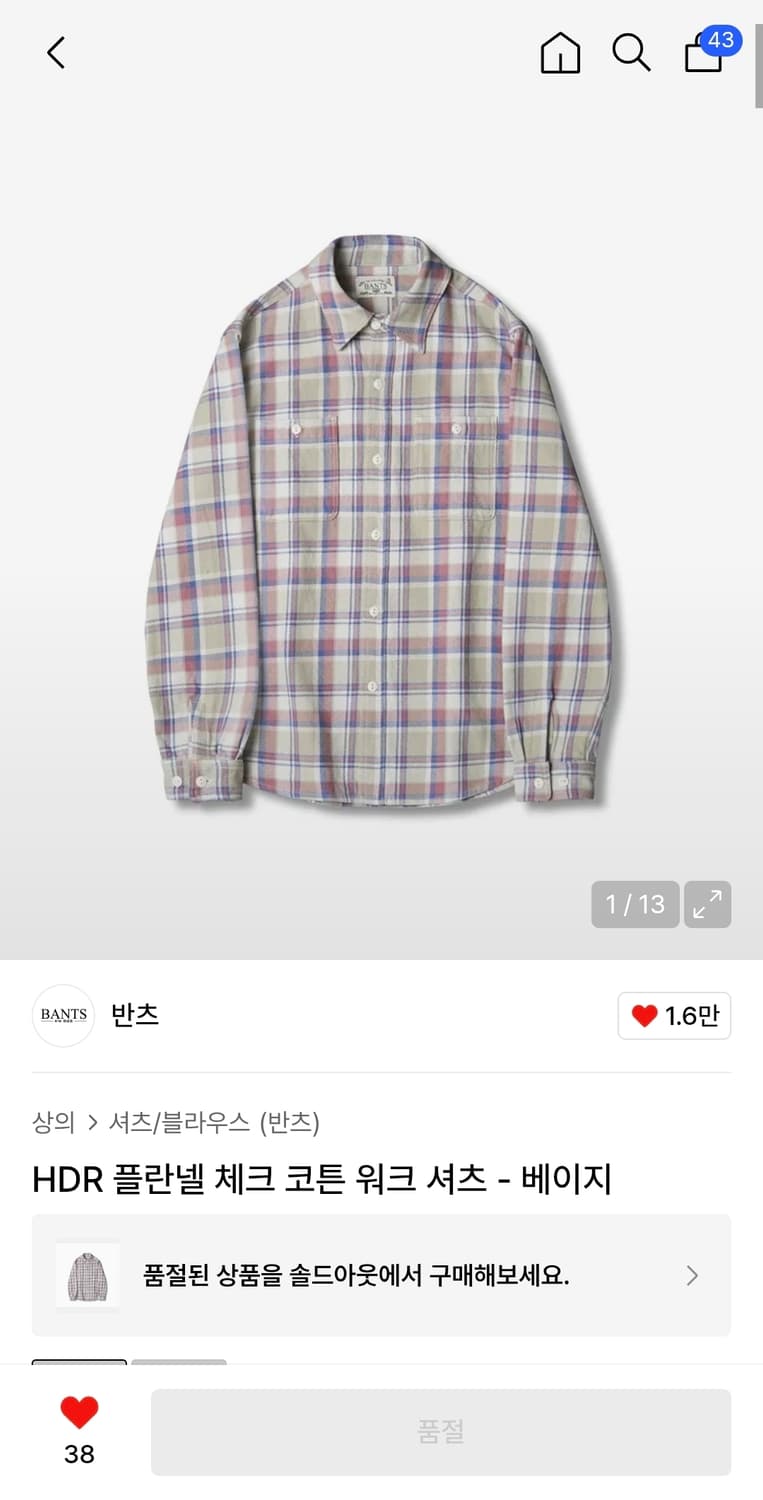Tap the 1 / 13 image counter

tap(635, 903)
